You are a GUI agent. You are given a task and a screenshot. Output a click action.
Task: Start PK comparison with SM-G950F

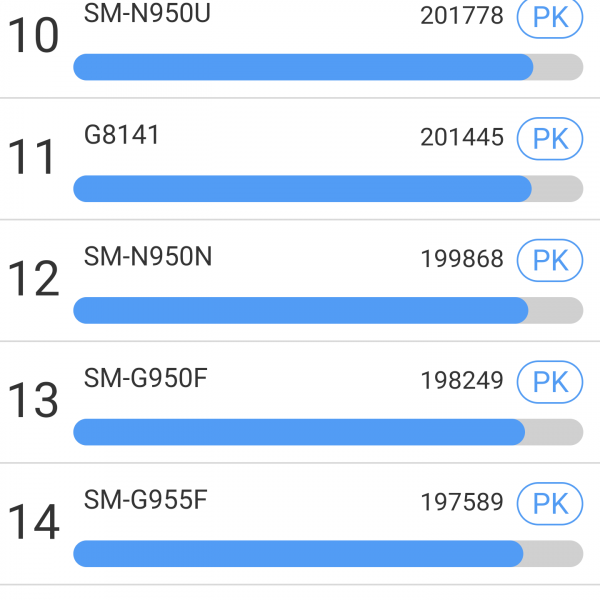(x=550, y=382)
